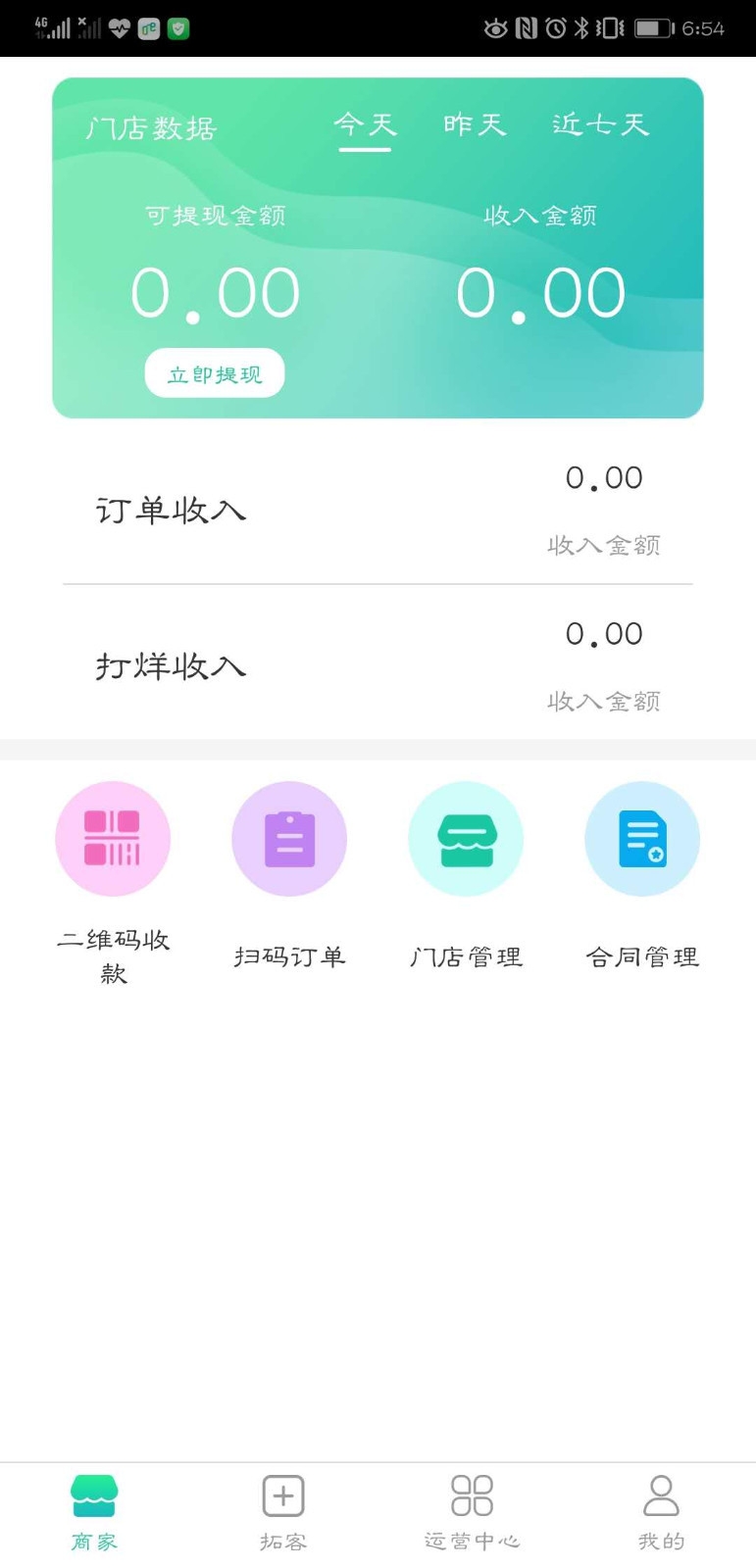Tap the 可提现金额 withdrawable amount value
Screen dimensions: 756x1568
[216, 291]
